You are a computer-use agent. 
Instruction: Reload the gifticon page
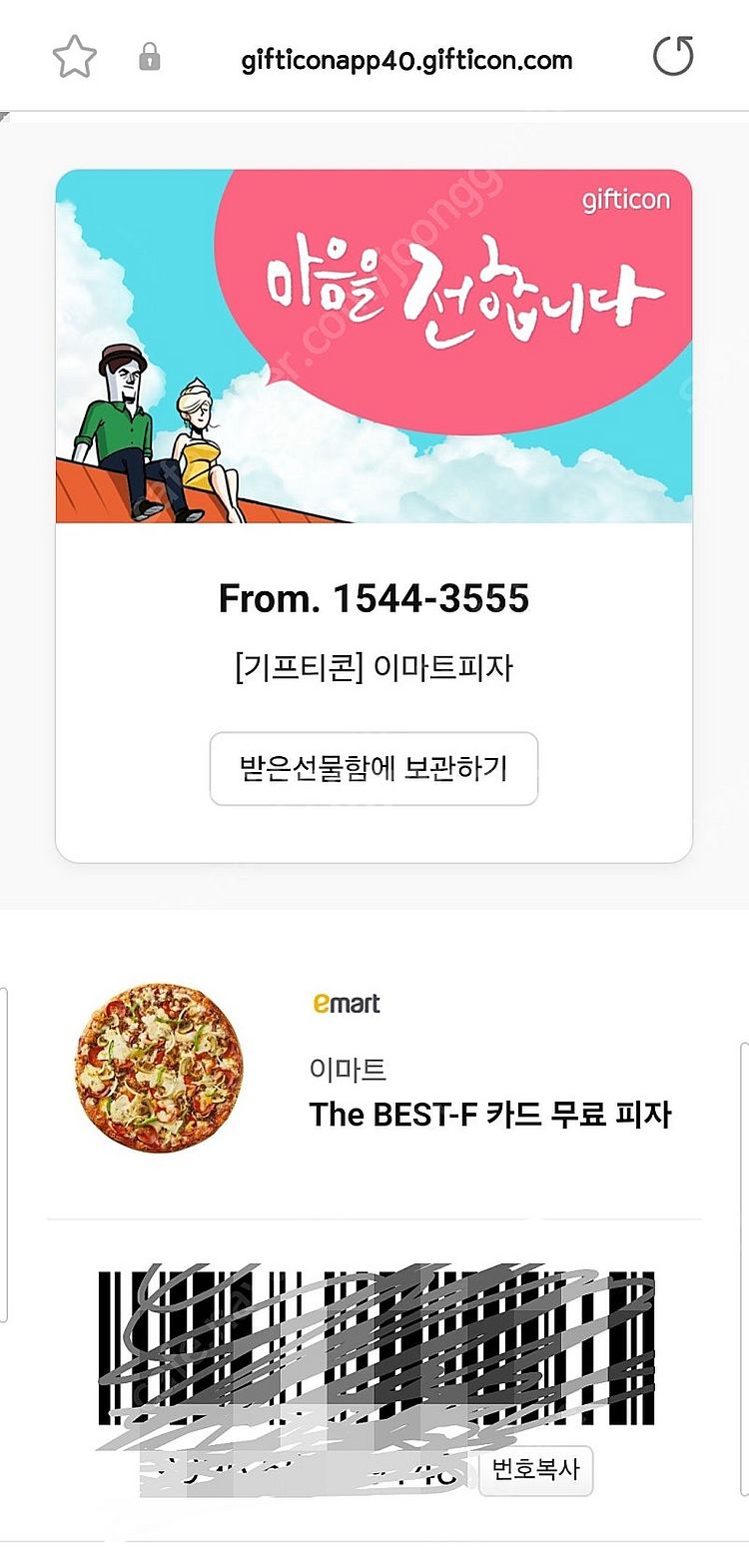pyautogui.click(x=672, y=57)
